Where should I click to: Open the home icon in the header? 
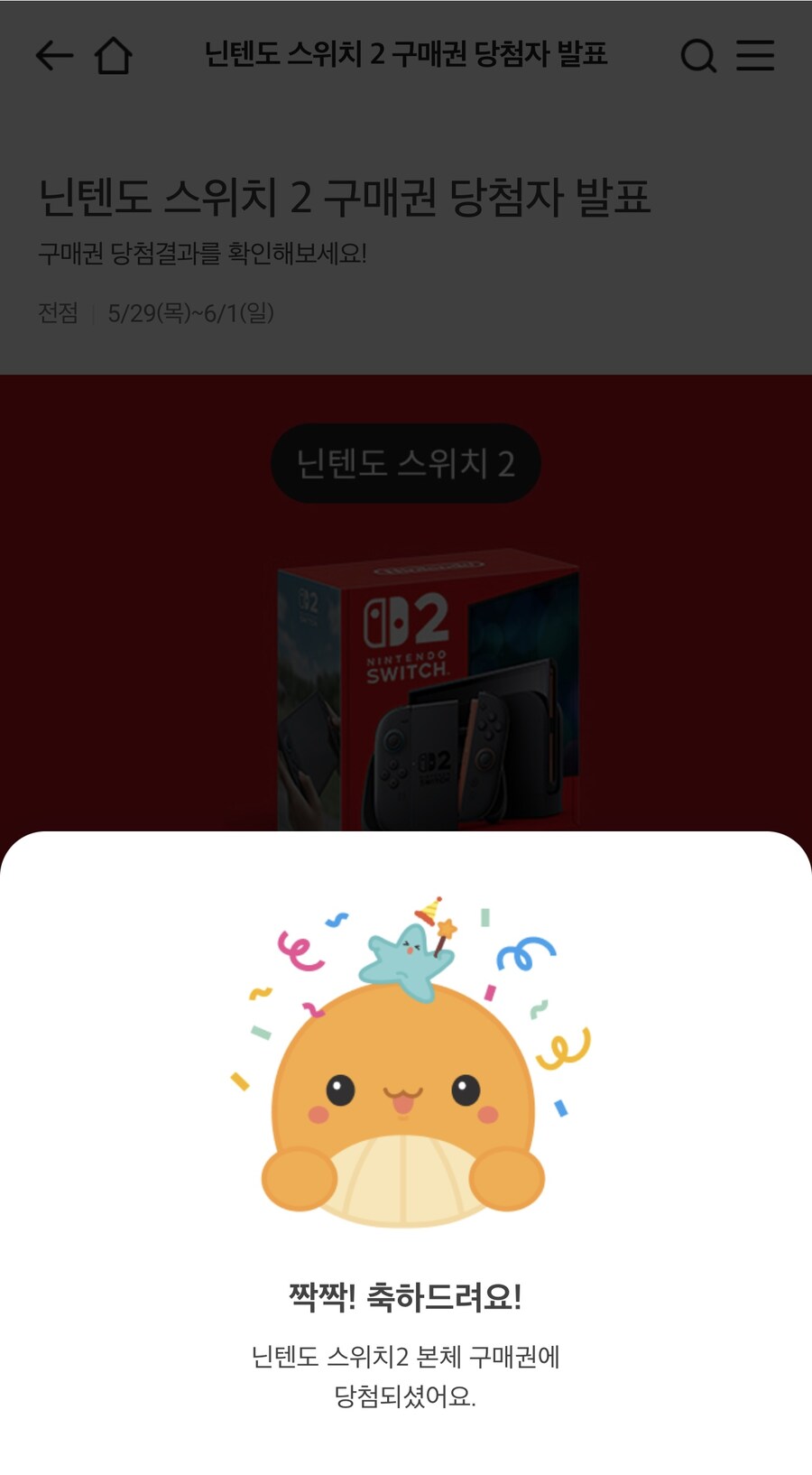pos(114,56)
